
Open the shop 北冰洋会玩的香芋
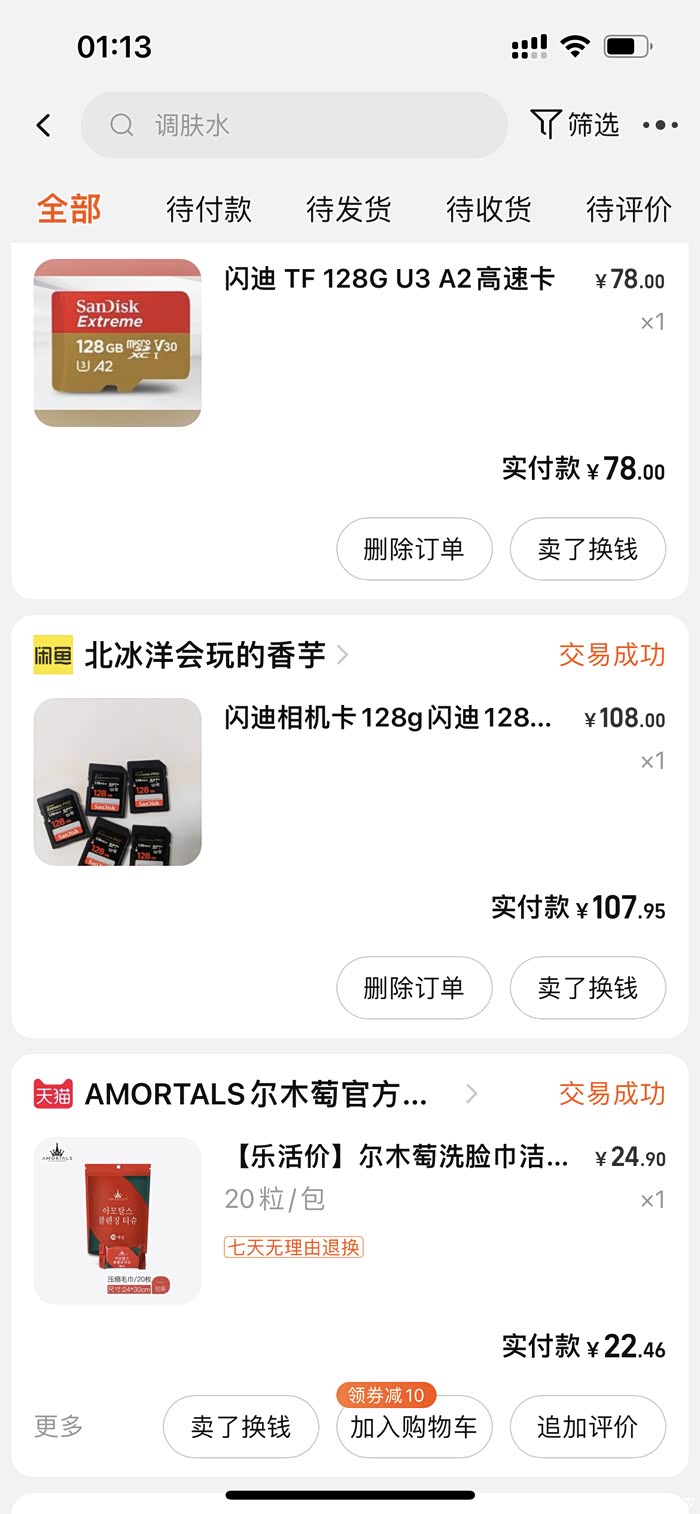click(x=205, y=655)
